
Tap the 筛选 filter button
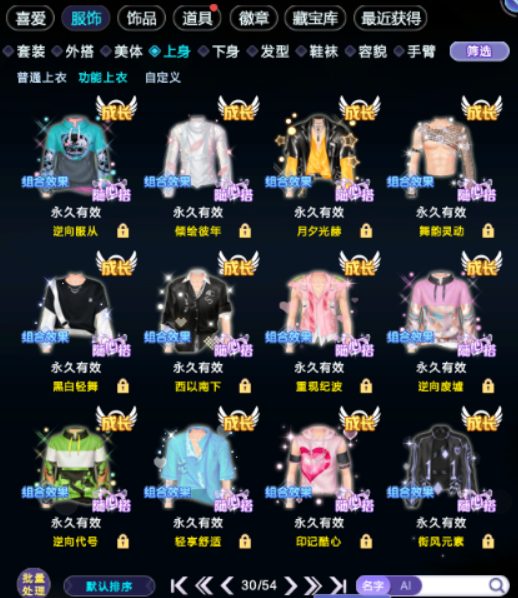tap(479, 51)
